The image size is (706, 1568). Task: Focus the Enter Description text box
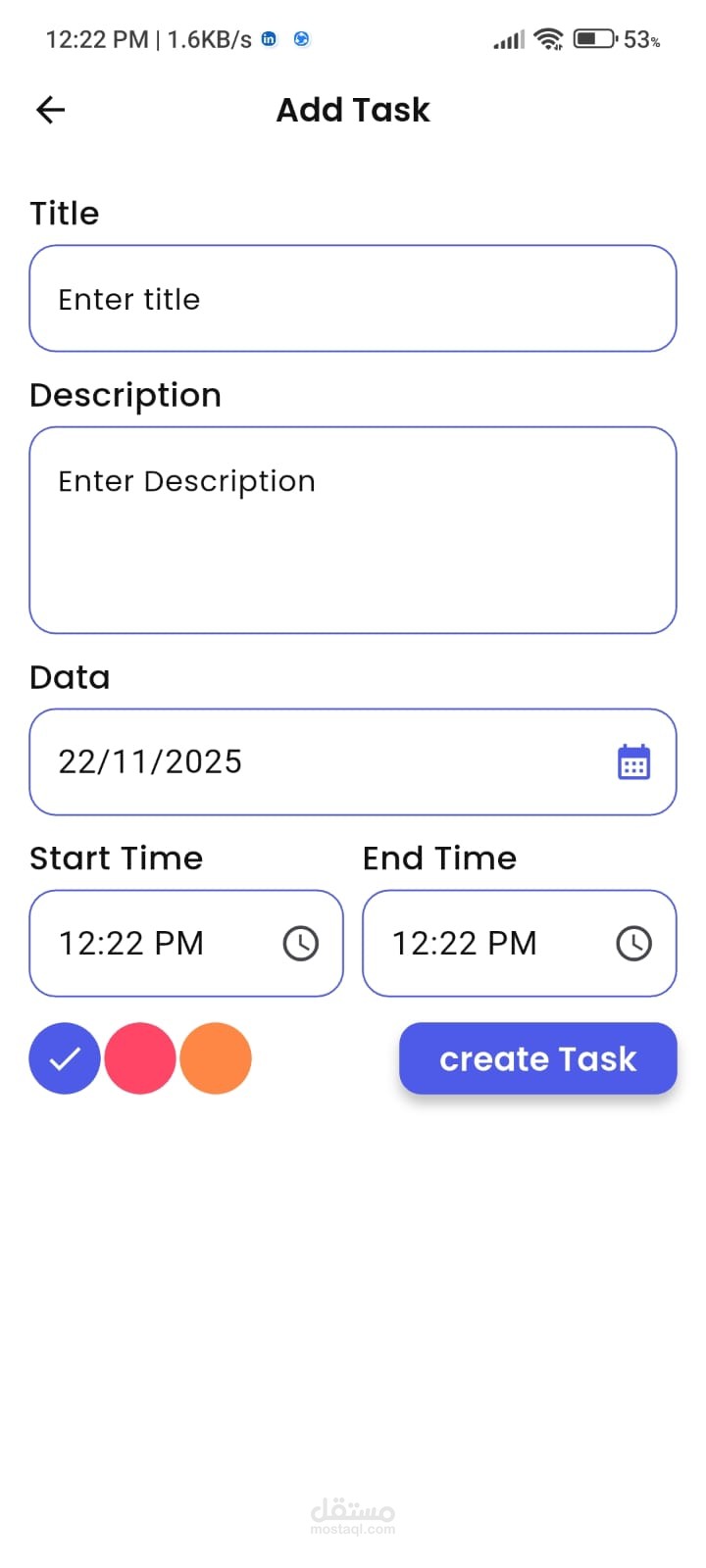[353, 530]
